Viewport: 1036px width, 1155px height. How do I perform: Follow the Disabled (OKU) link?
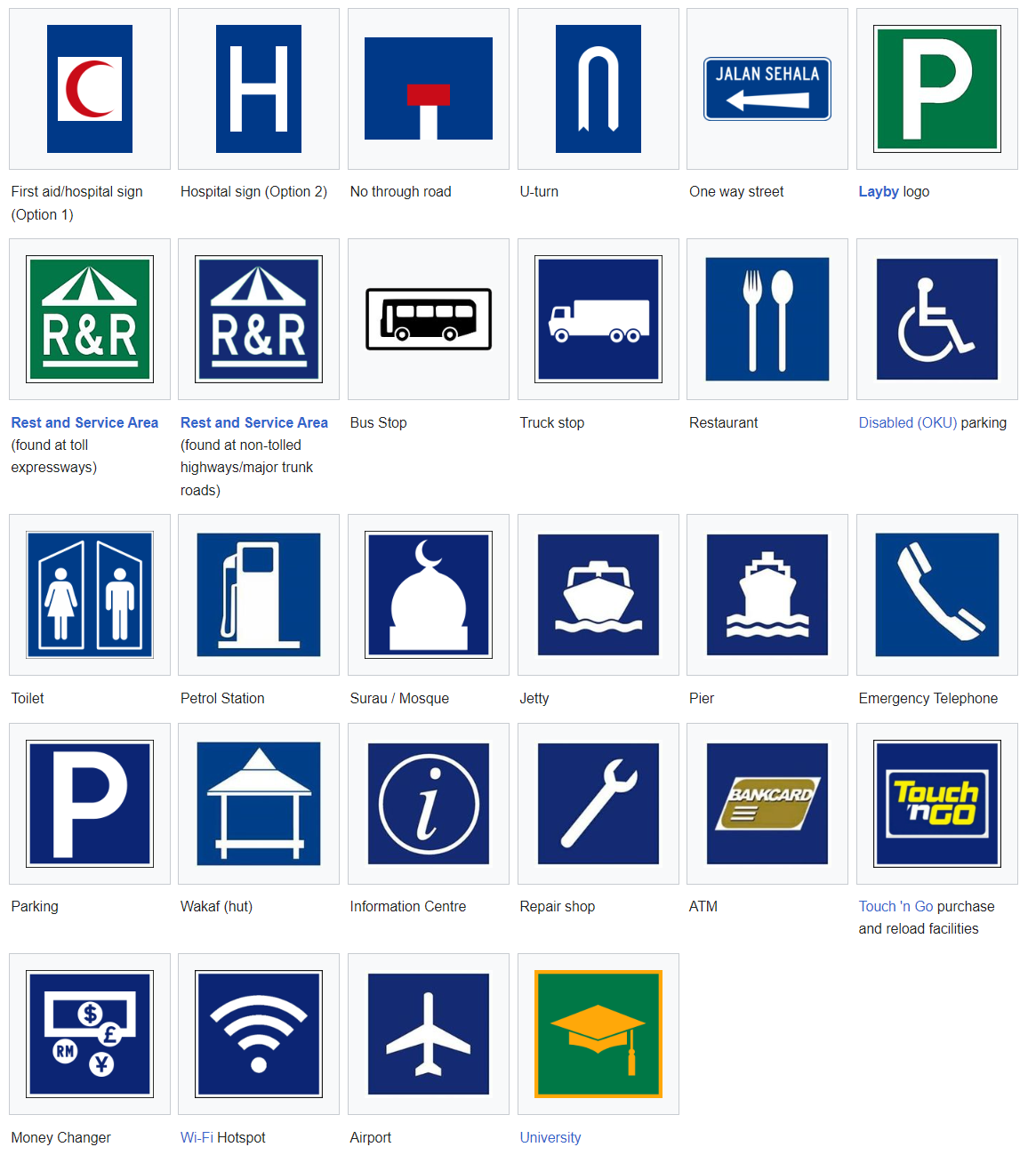click(x=907, y=422)
